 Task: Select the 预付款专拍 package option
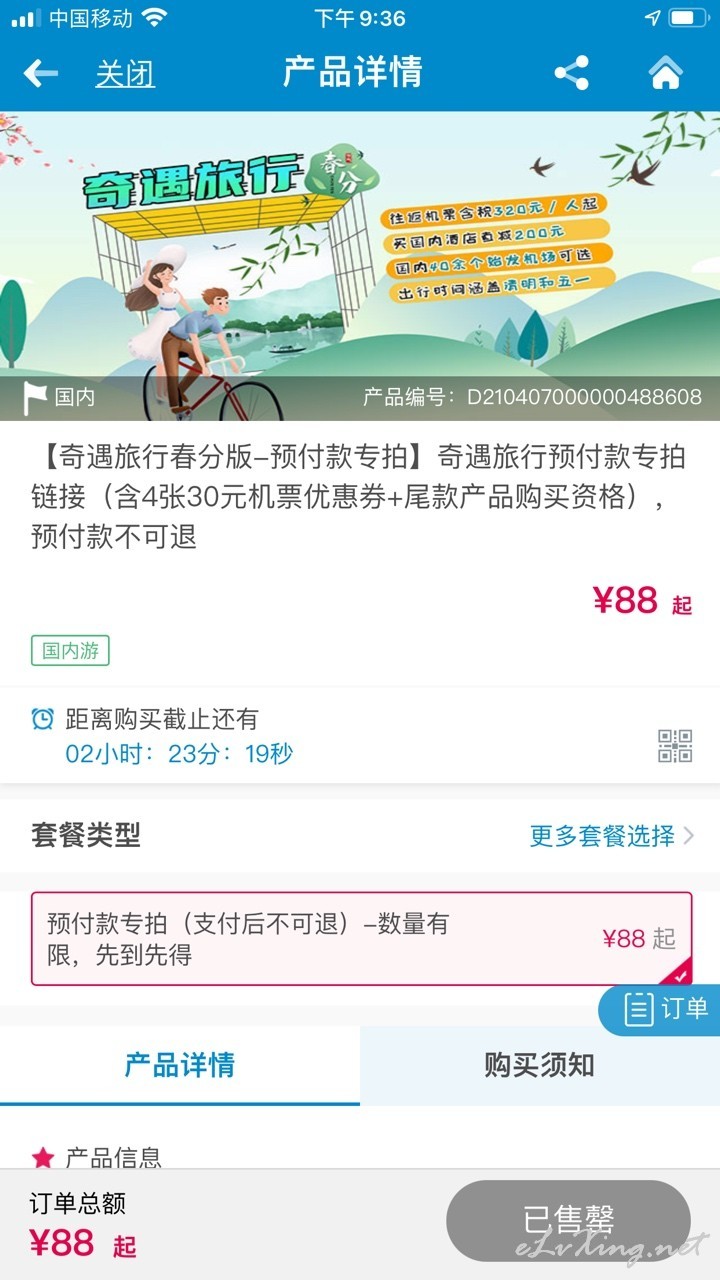(x=361, y=938)
